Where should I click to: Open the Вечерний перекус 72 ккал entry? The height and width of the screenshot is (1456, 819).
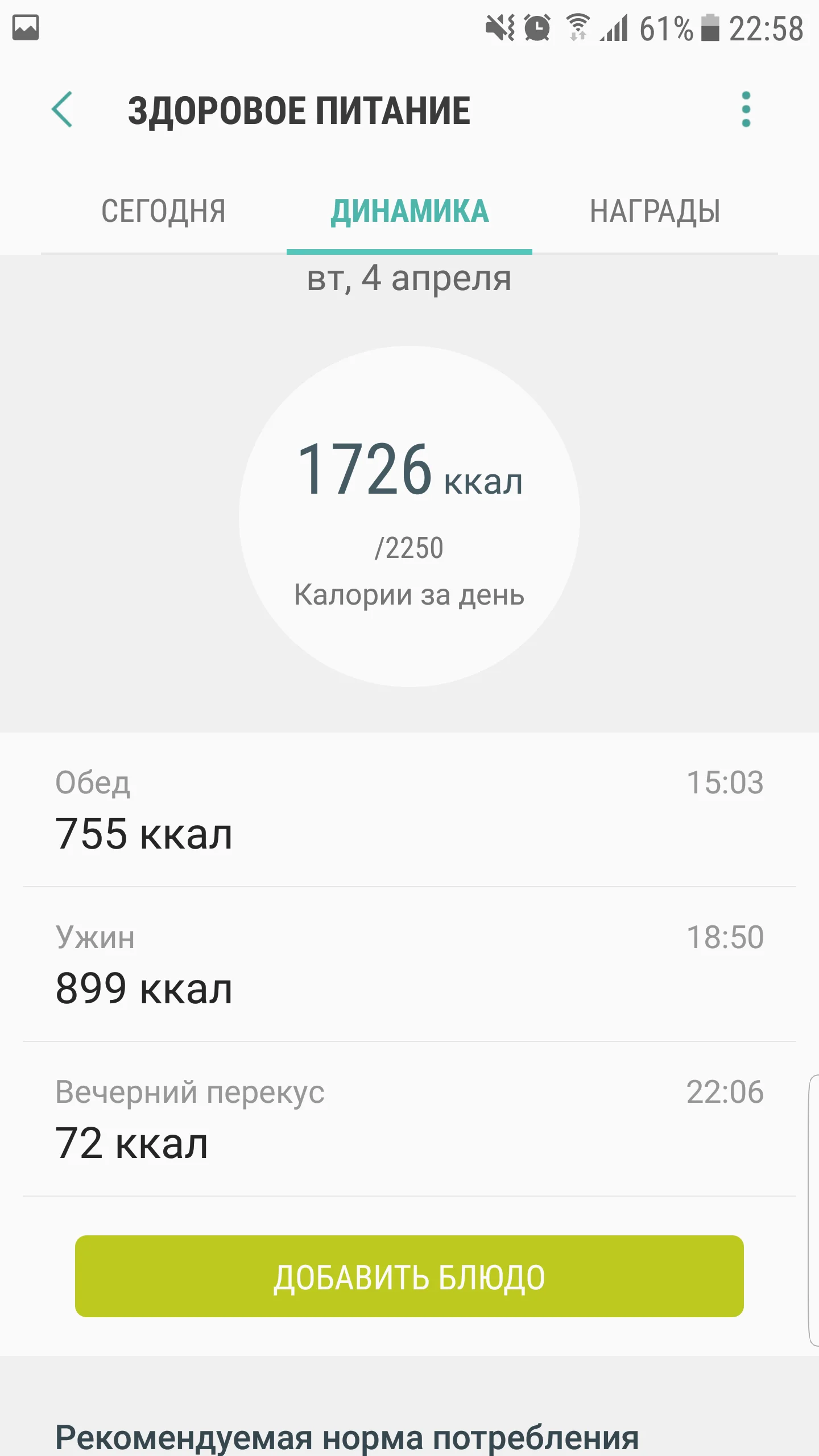pyautogui.click(x=409, y=1119)
